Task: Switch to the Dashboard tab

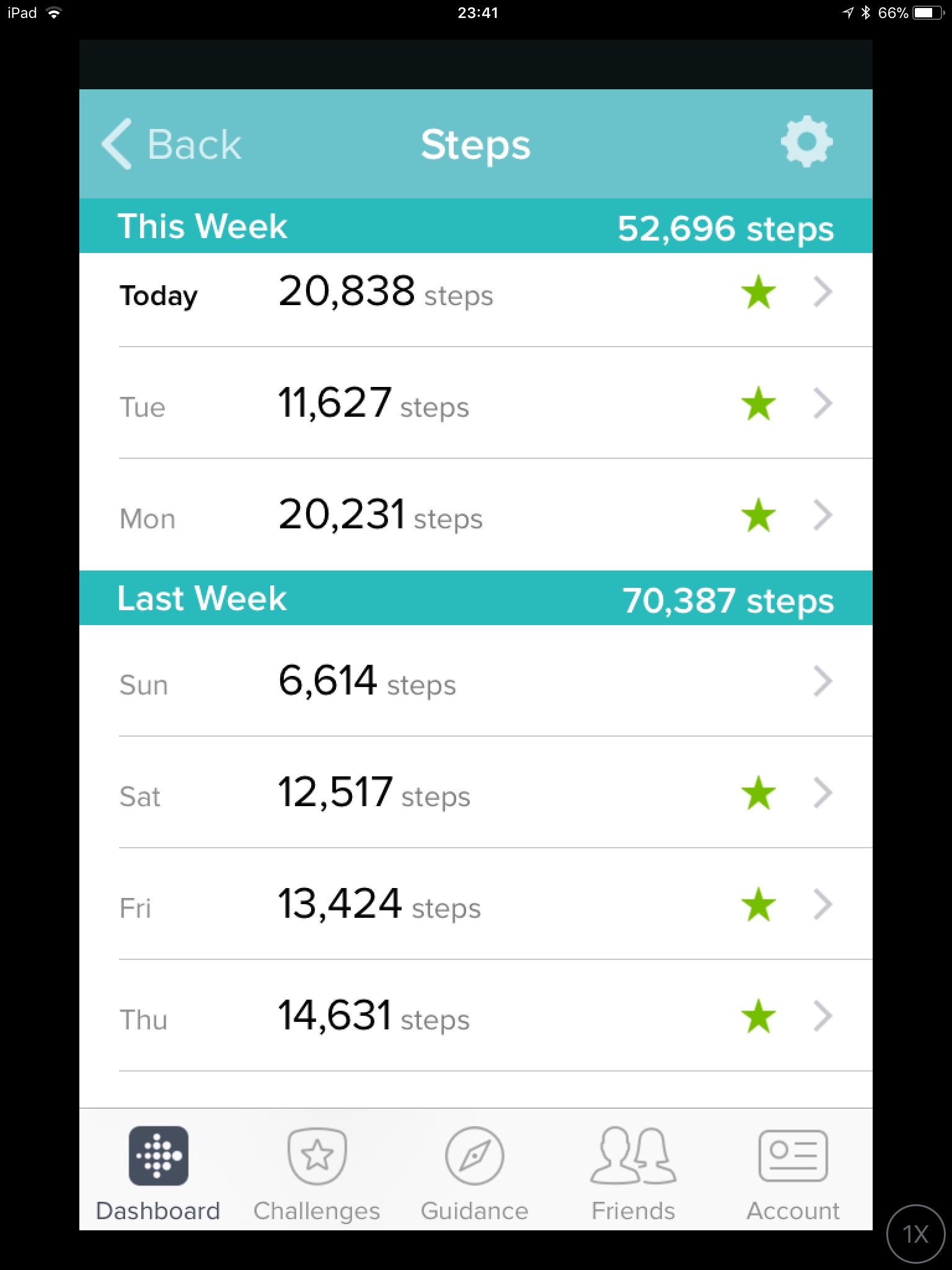Action: coord(159,1172)
